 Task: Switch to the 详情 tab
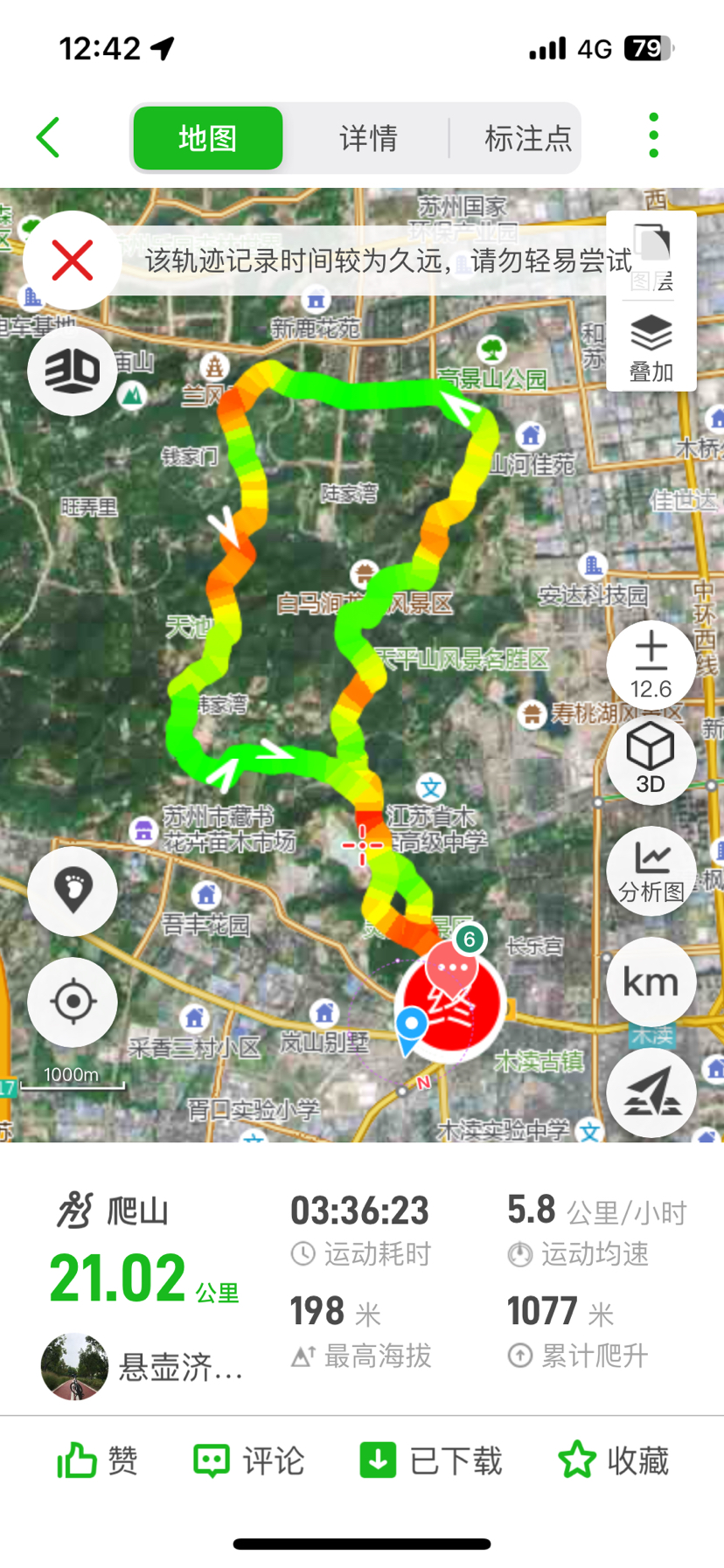368,138
